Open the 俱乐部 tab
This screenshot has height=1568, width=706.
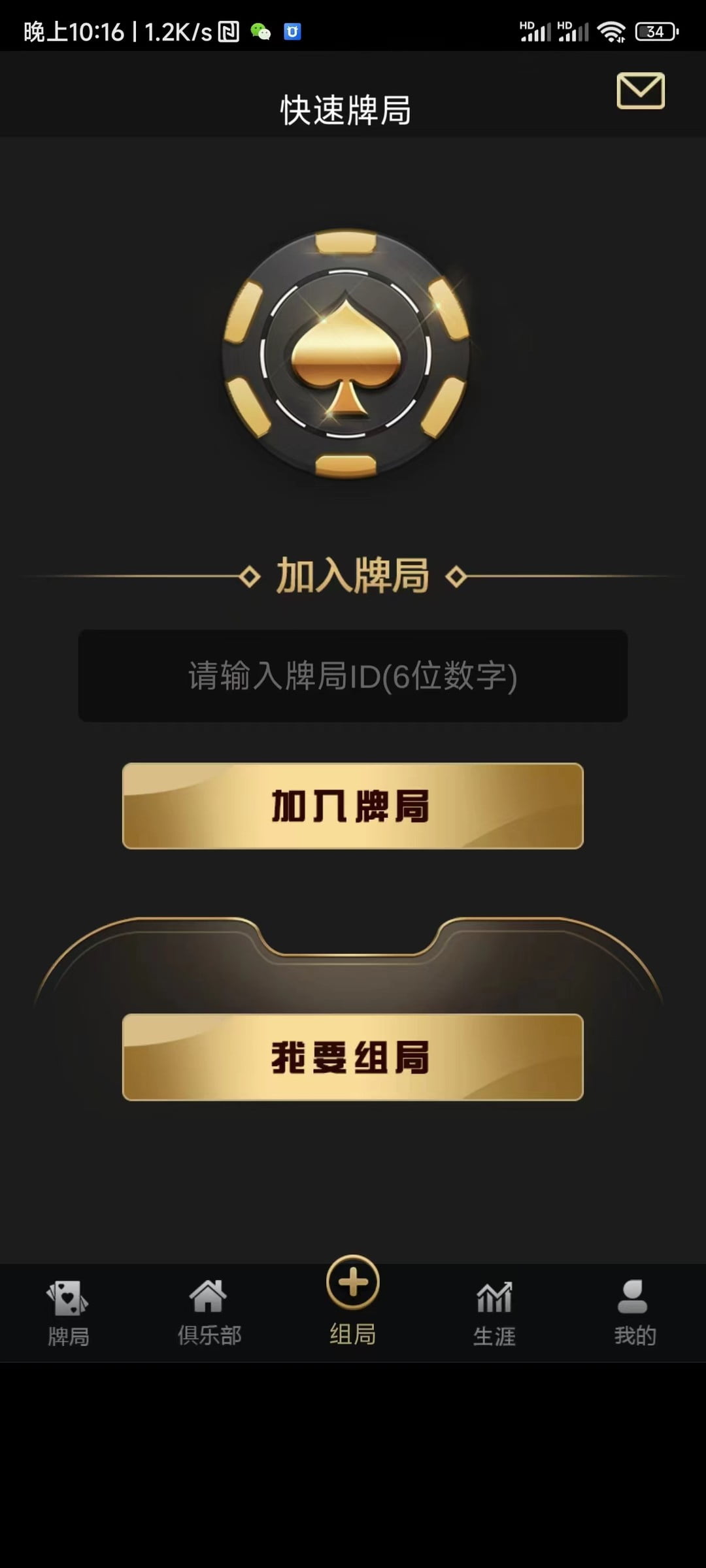[x=209, y=1313]
